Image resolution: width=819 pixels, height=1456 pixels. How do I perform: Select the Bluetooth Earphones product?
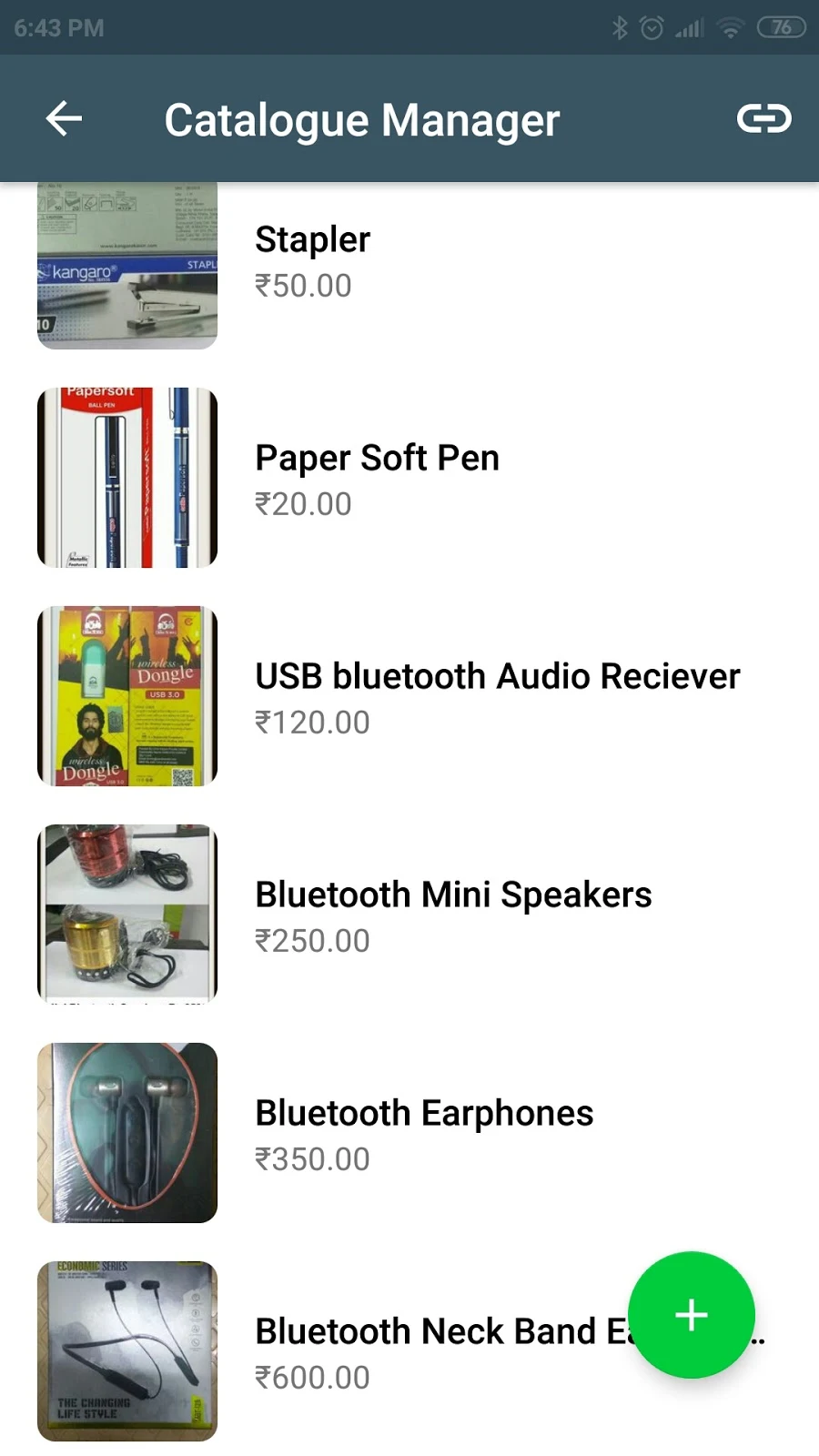(x=424, y=1133)
